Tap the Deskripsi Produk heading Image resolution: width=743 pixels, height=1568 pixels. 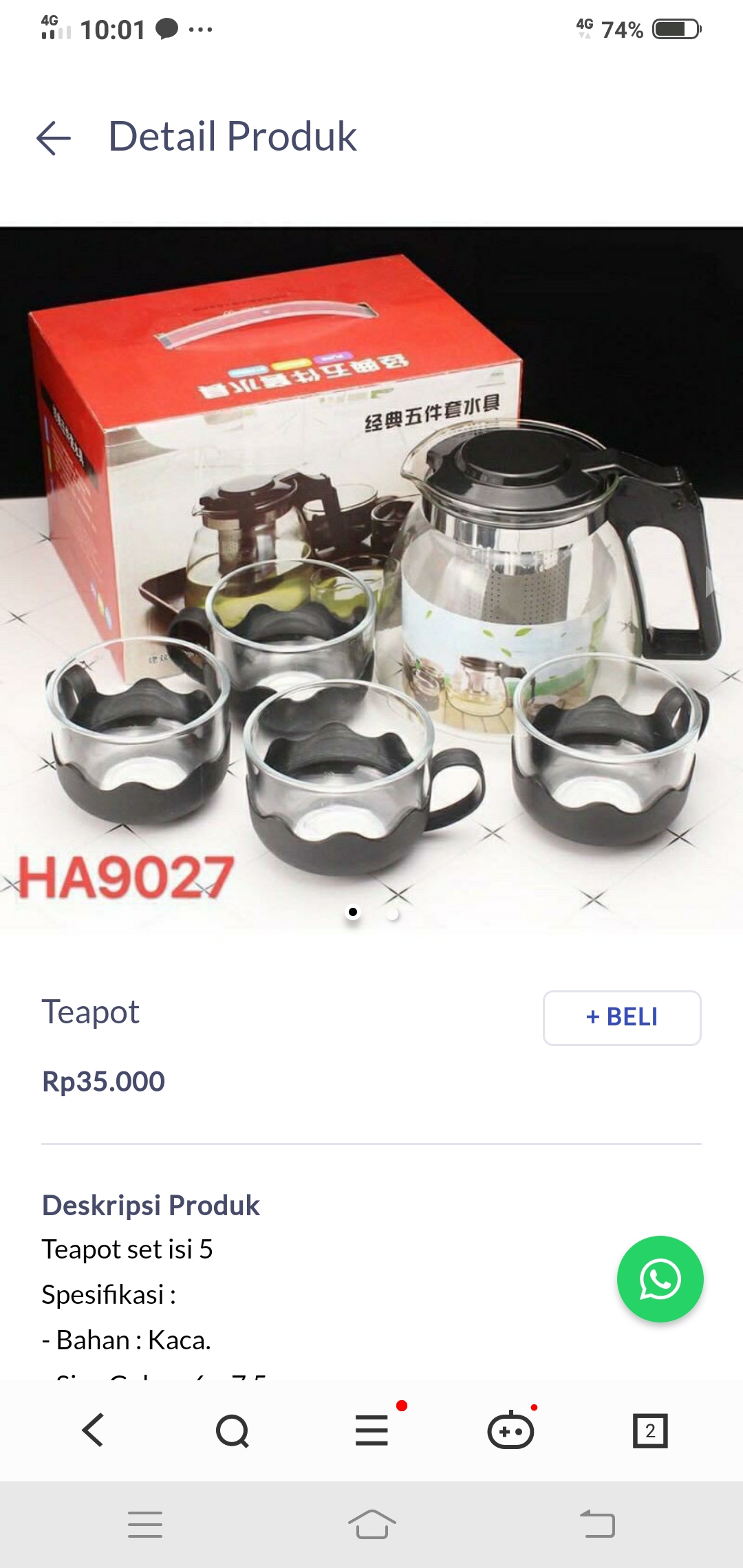[151, 1205]
